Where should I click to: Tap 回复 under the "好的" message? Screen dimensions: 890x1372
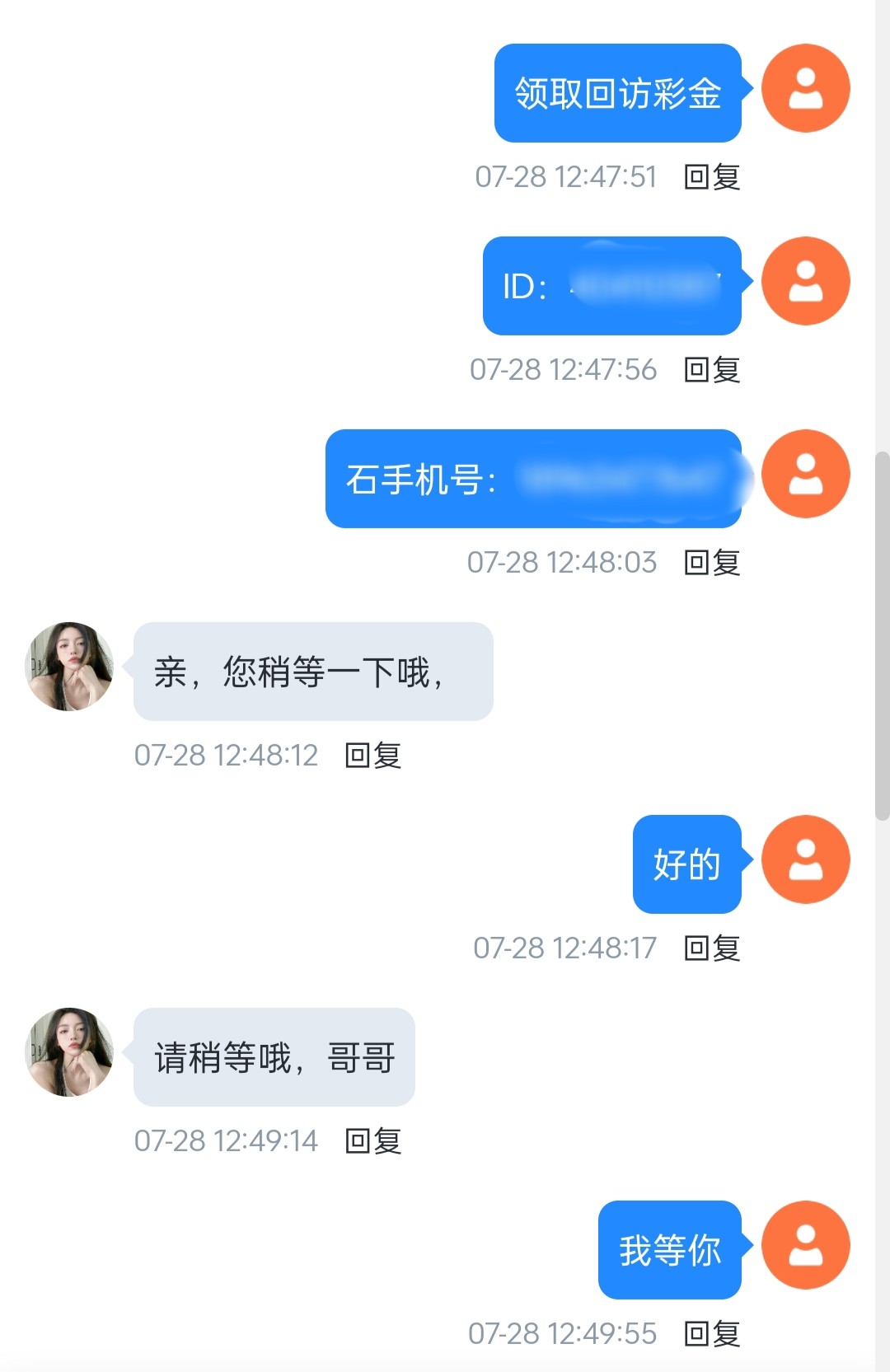point(712,948)
